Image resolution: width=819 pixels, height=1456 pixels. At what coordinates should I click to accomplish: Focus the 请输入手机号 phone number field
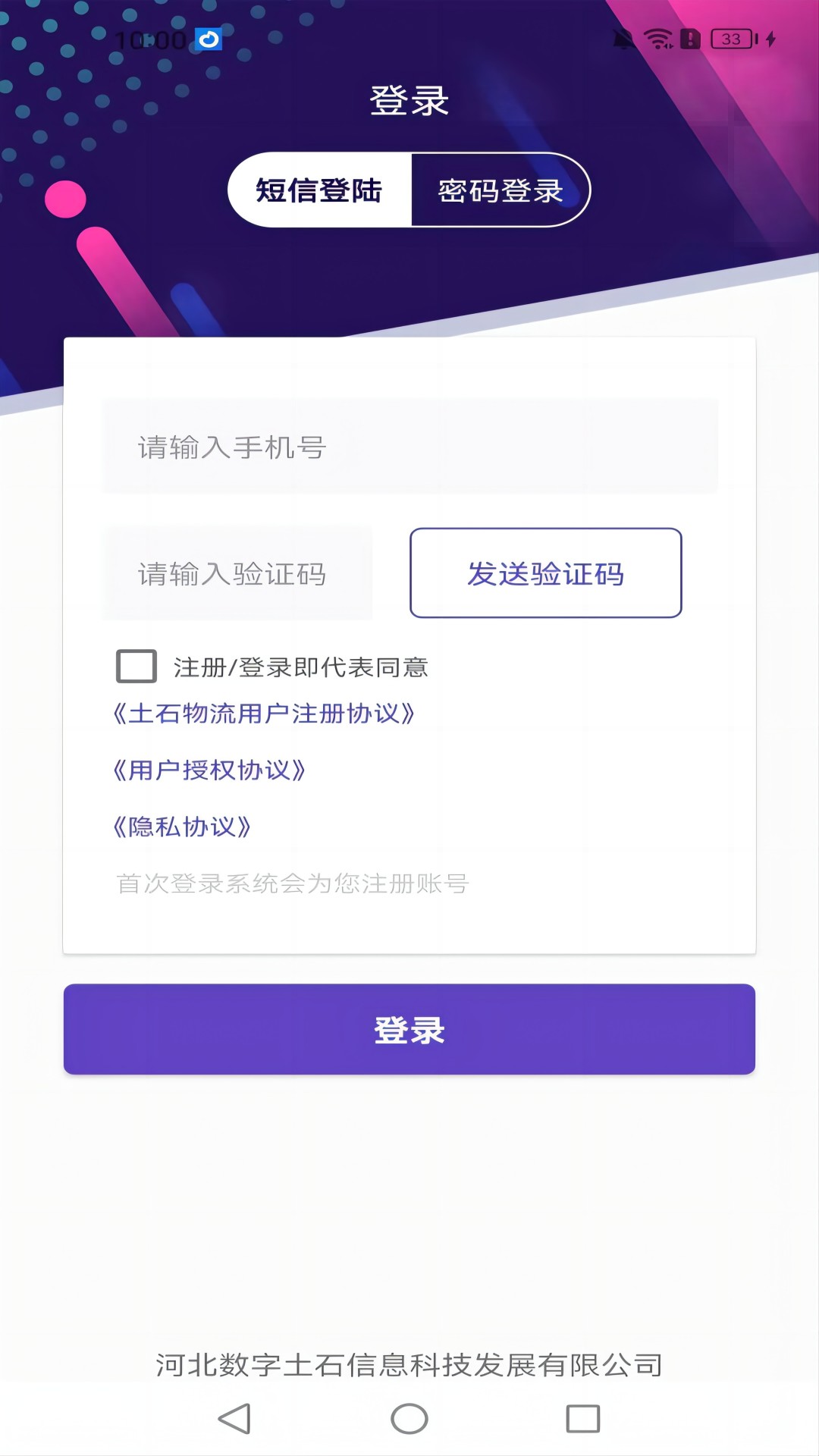coord(409,447)
